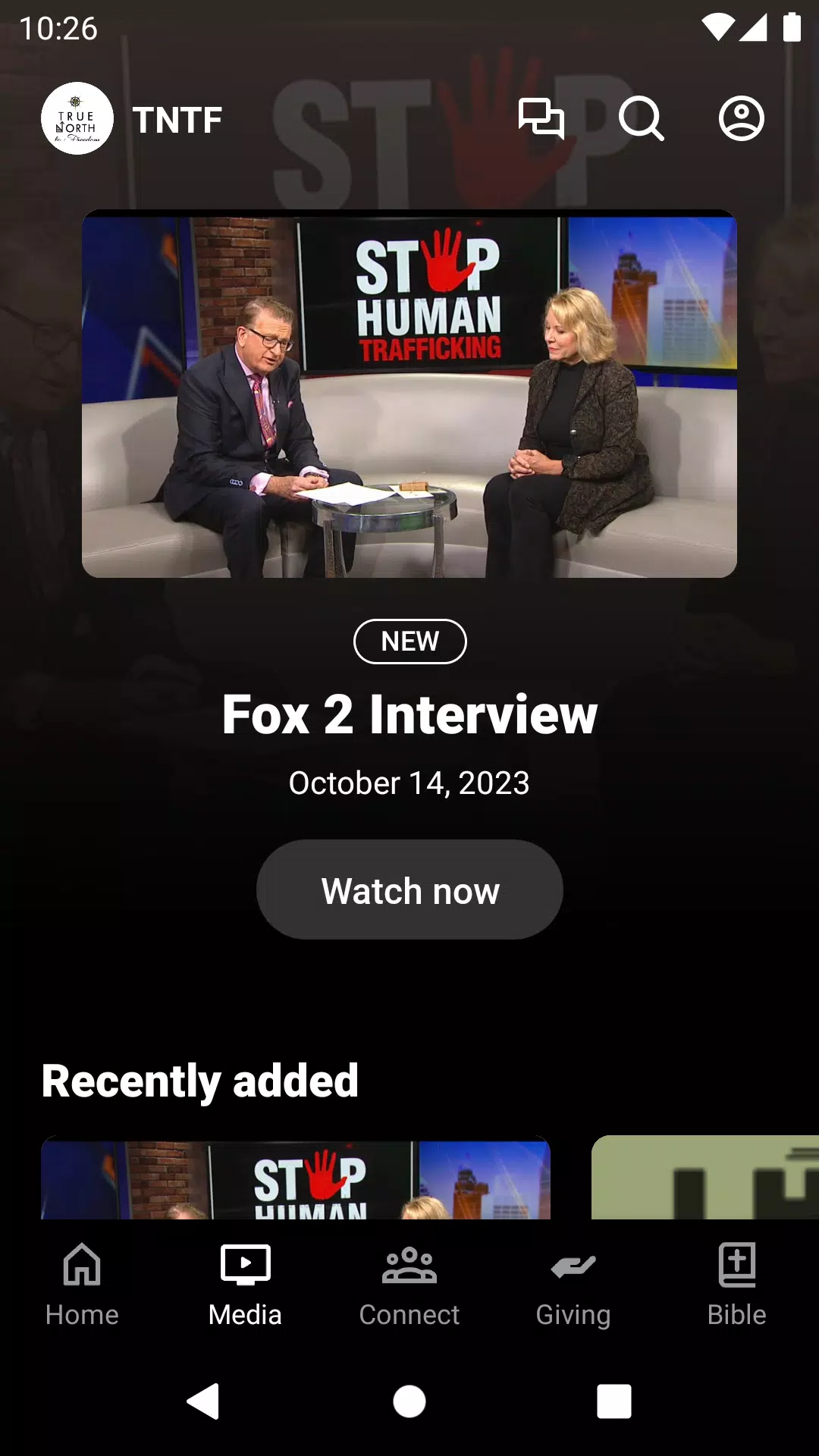Open the messages chat icon
Image resolution: width=819 pixels, height=1456 pixels.
[x=541, y=119]
